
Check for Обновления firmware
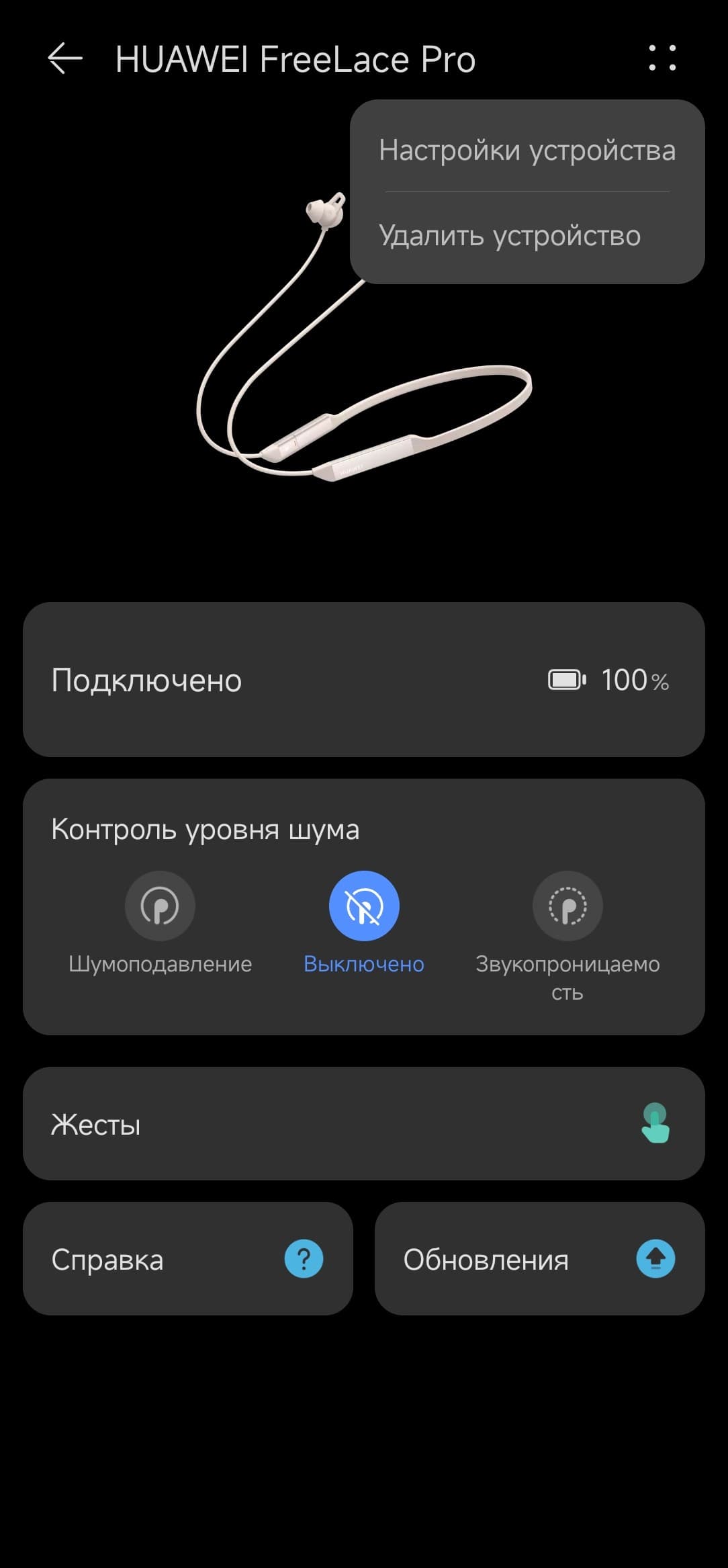point(539,1259)
